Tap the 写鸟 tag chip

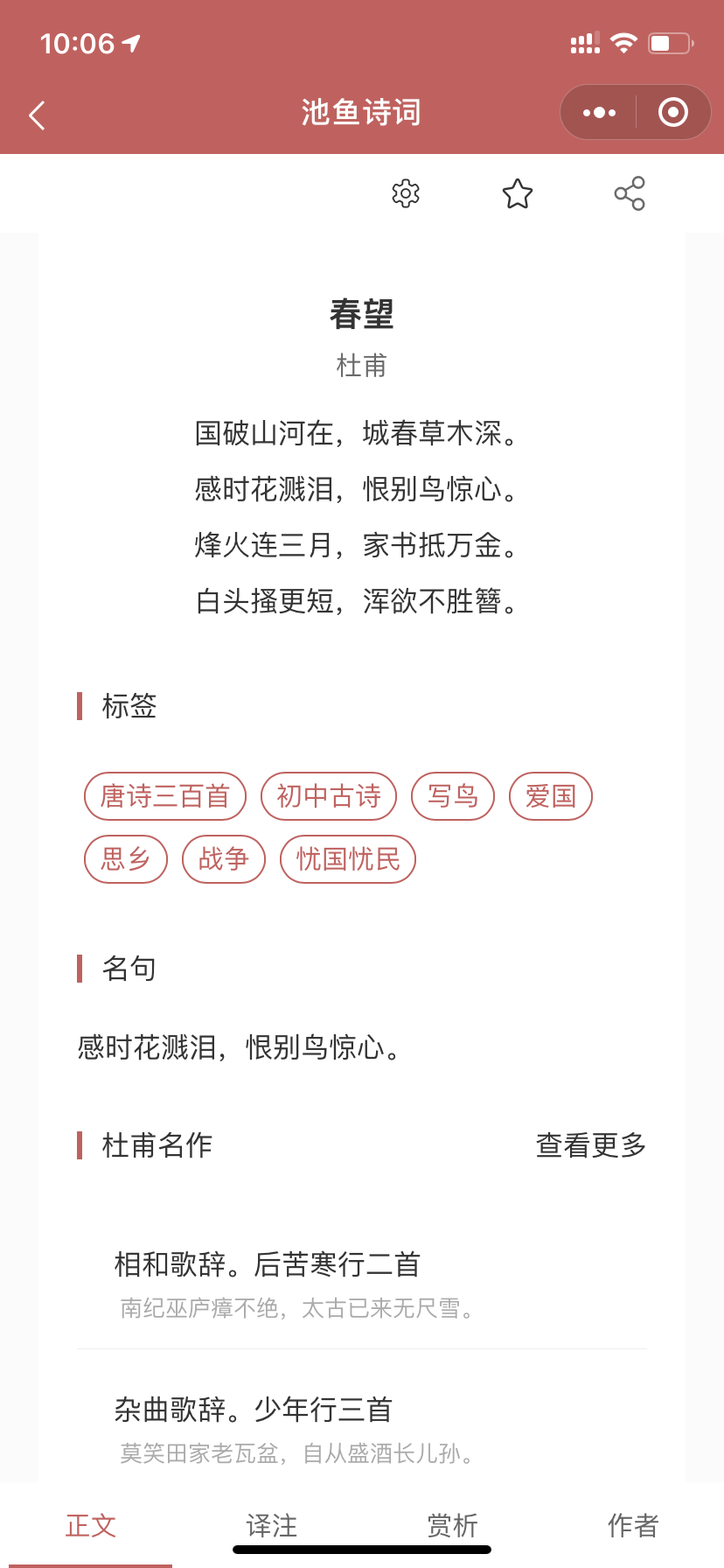(453, 796)
